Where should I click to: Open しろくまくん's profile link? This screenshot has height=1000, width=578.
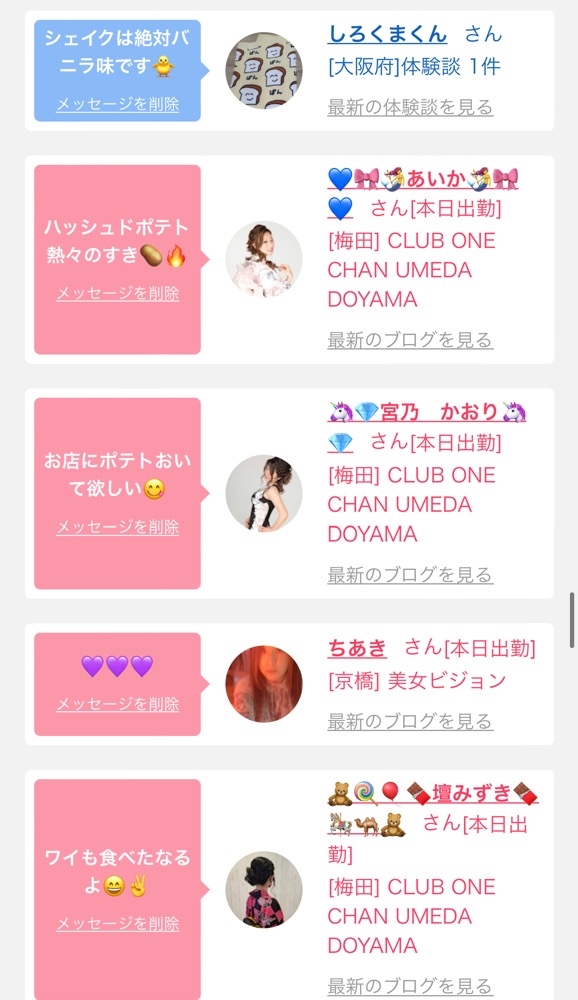click(387, 33)
